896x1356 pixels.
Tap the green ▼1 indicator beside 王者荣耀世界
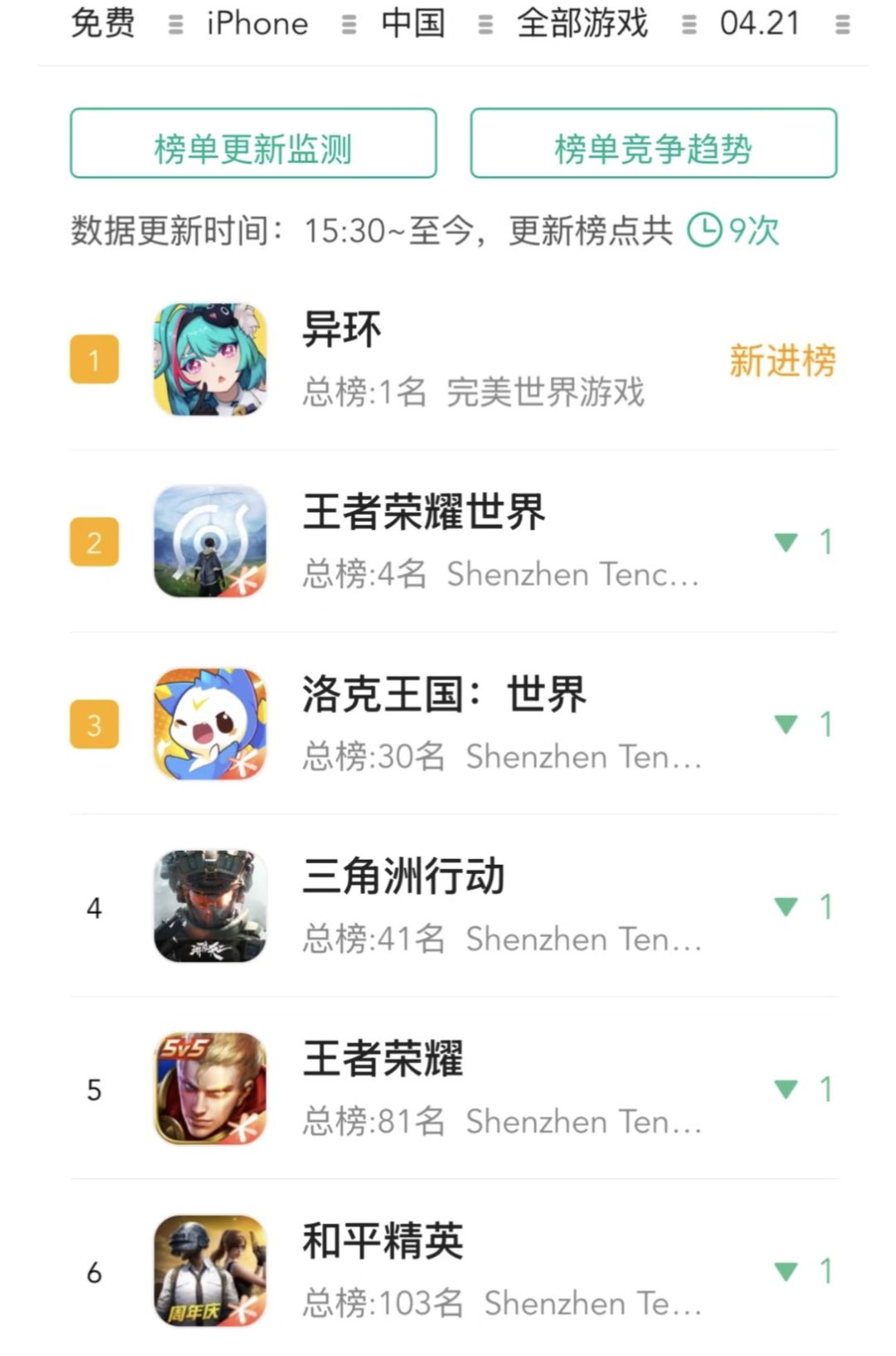pos(801,541)
